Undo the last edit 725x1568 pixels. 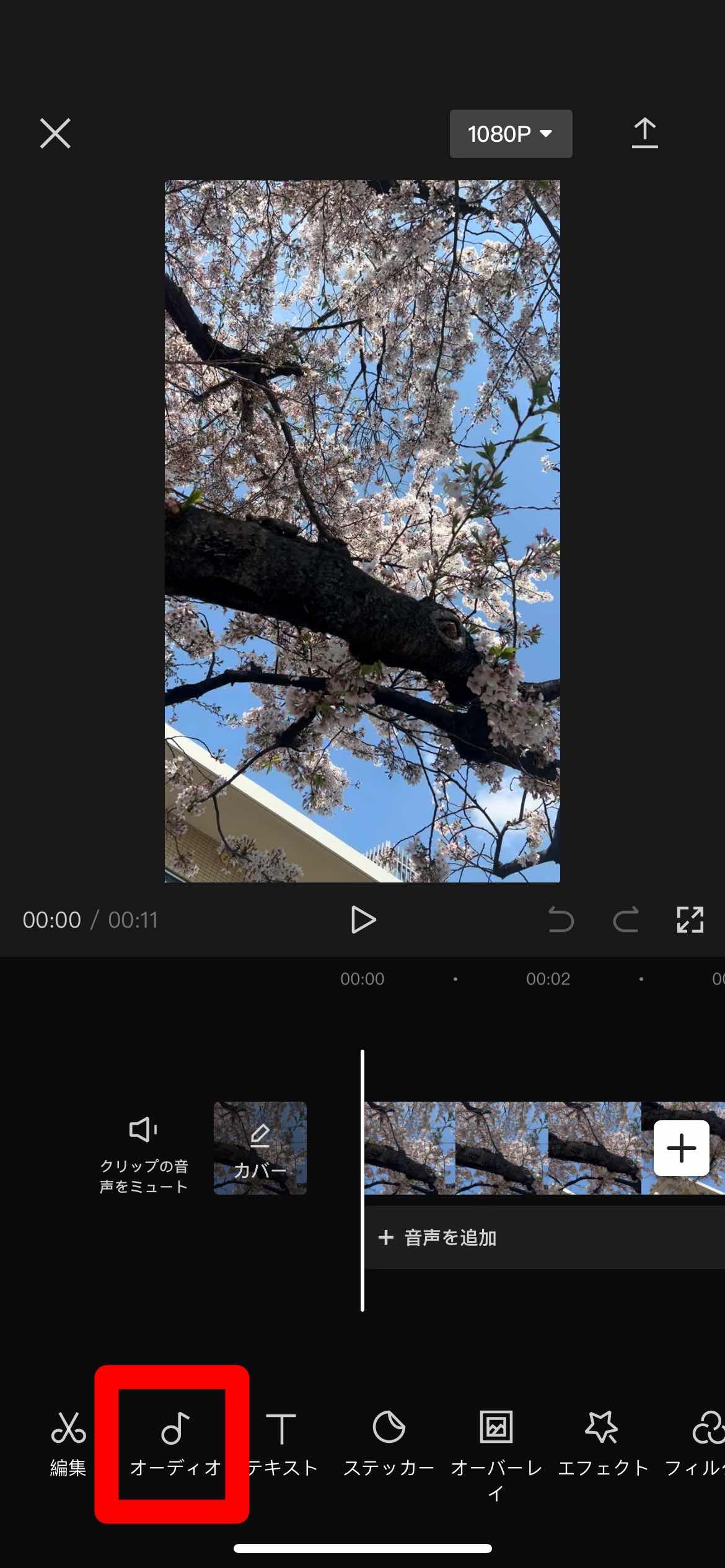(x=561, y=920)
